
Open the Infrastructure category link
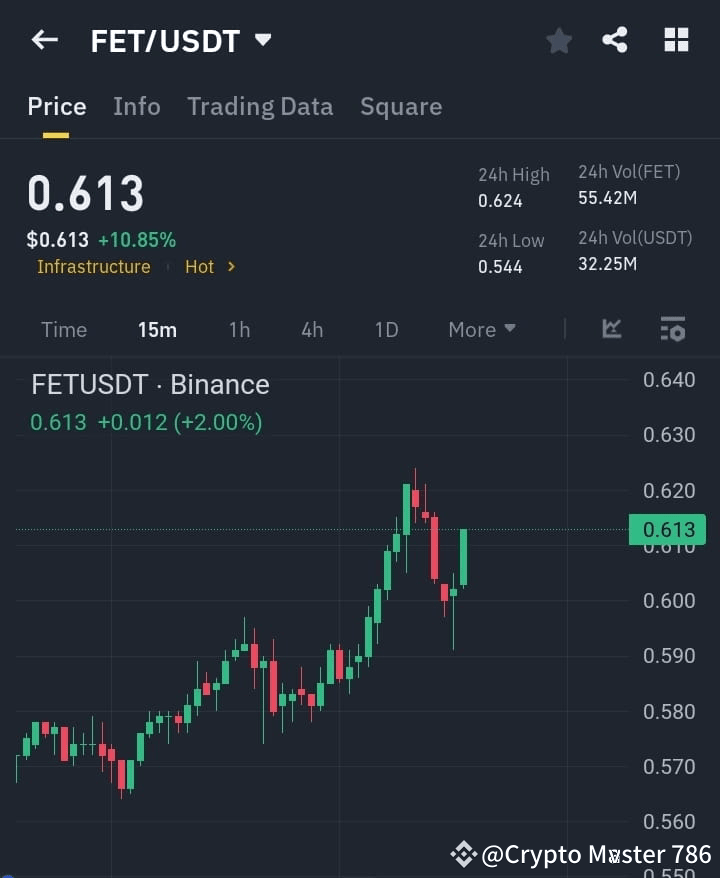94,267
